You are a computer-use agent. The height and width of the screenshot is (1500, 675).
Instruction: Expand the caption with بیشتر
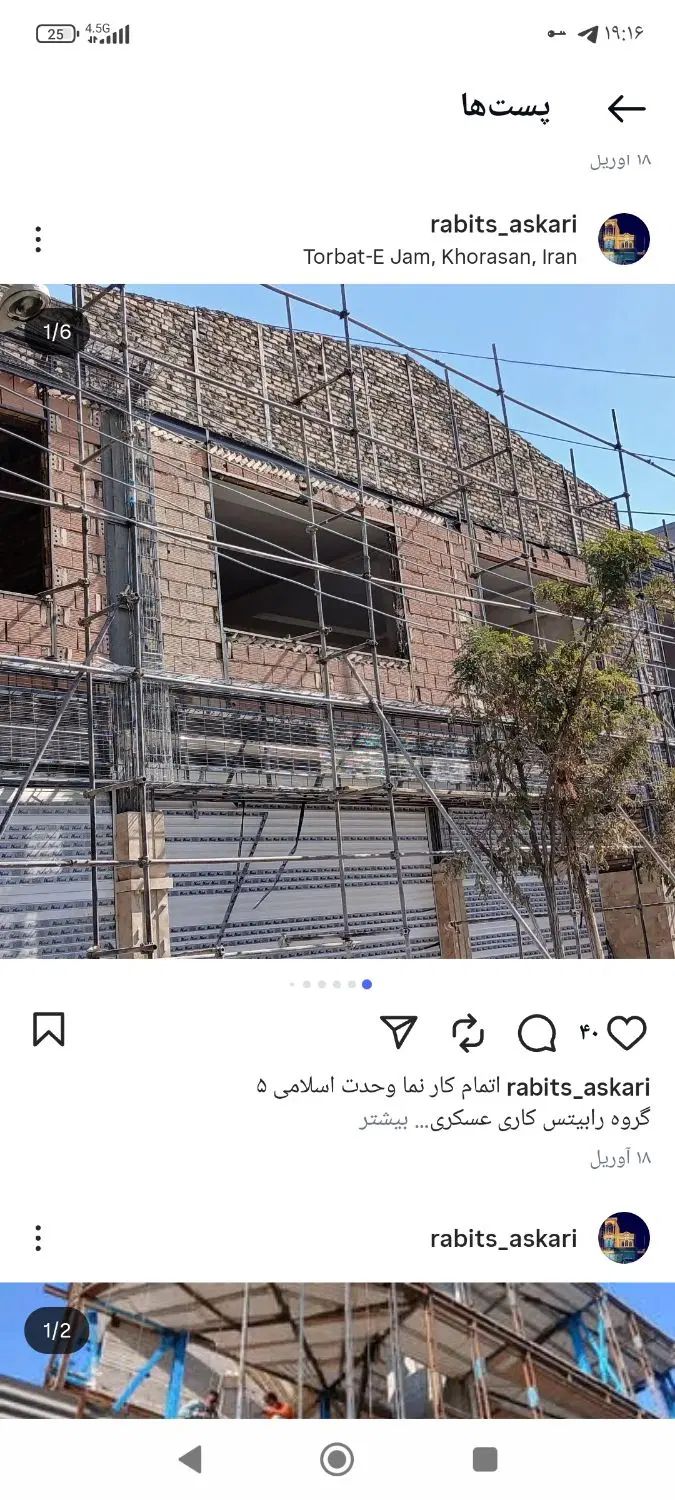click(x=379, y=1119)
